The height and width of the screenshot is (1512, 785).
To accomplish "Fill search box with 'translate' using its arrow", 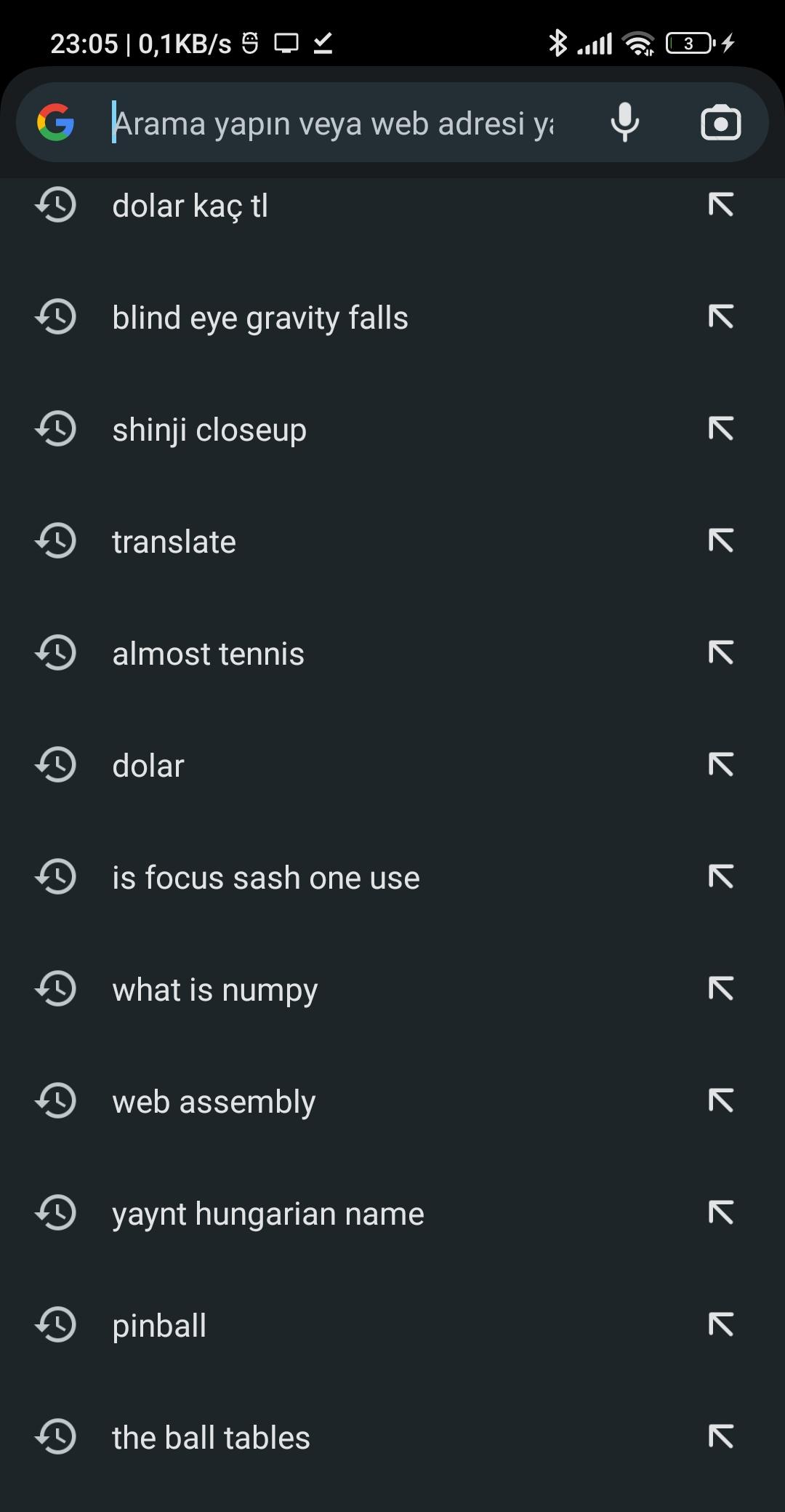I will coord(720,541).
